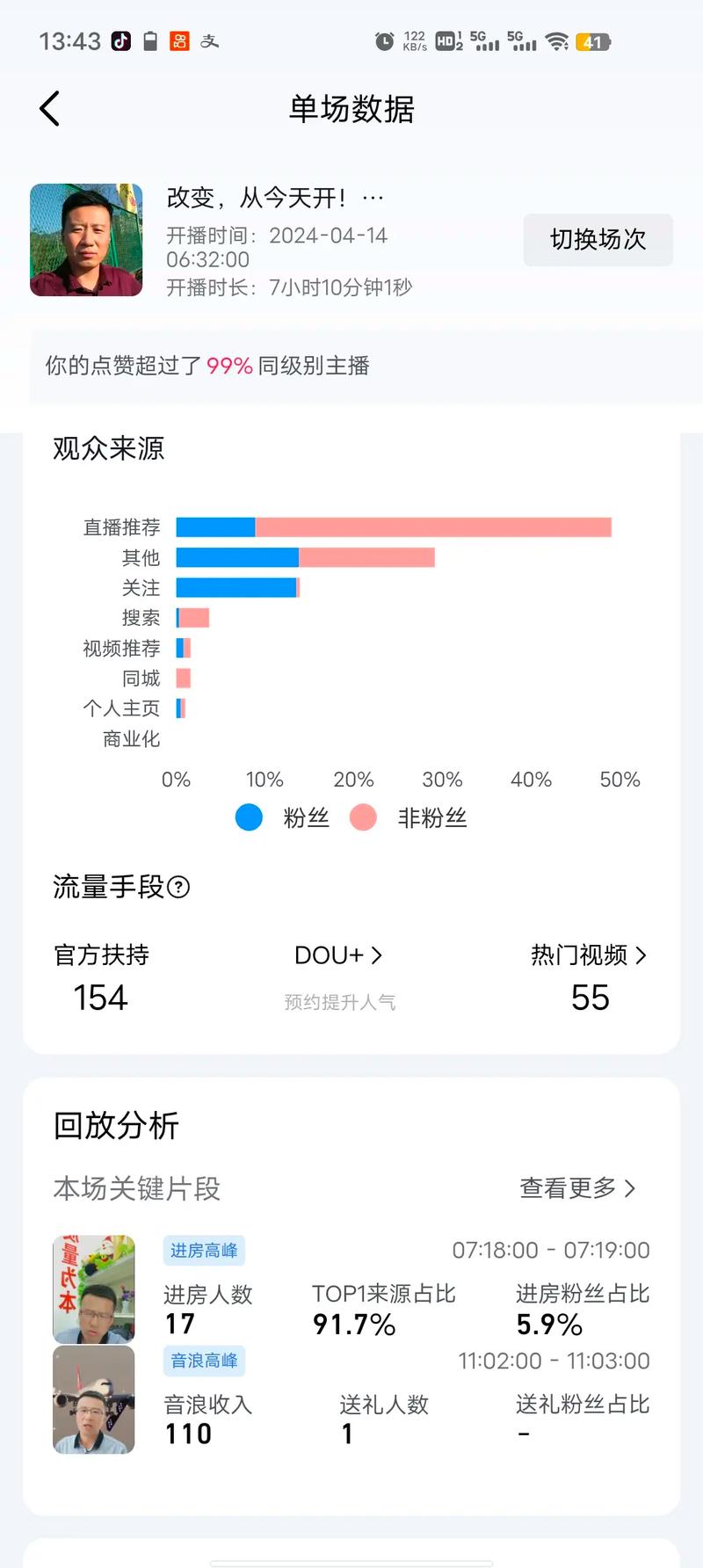This screenshot has width=703, height=1568.
Task: Select the 粉丝 legend dot
Action: (x=249, y=817)
